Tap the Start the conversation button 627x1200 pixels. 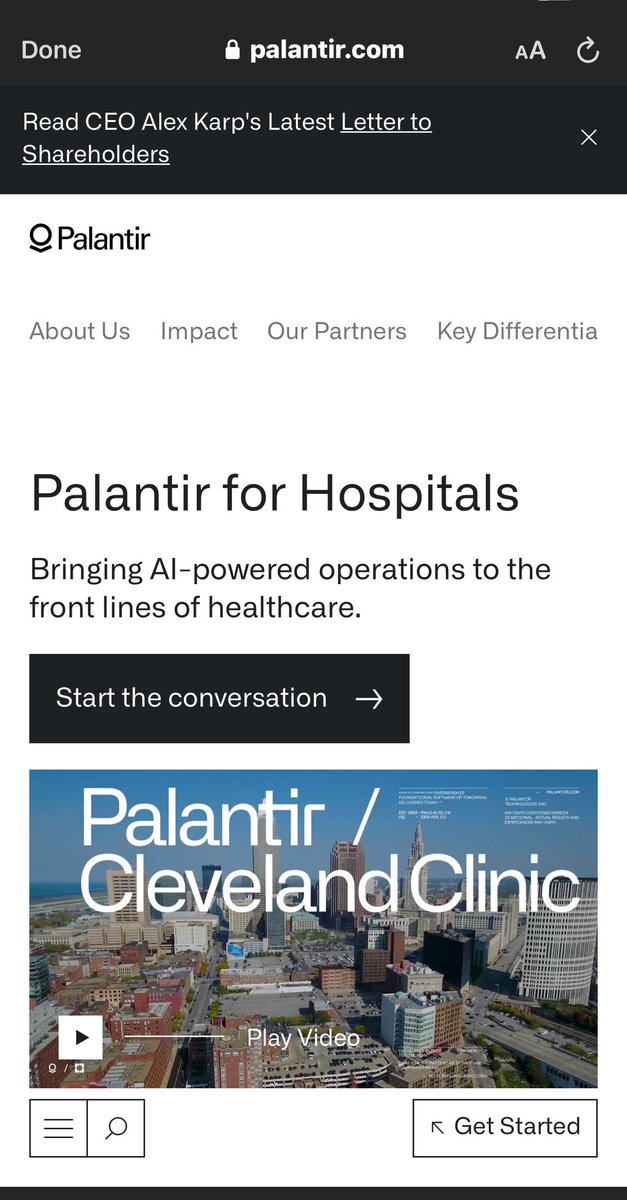(x=219, y=698)
